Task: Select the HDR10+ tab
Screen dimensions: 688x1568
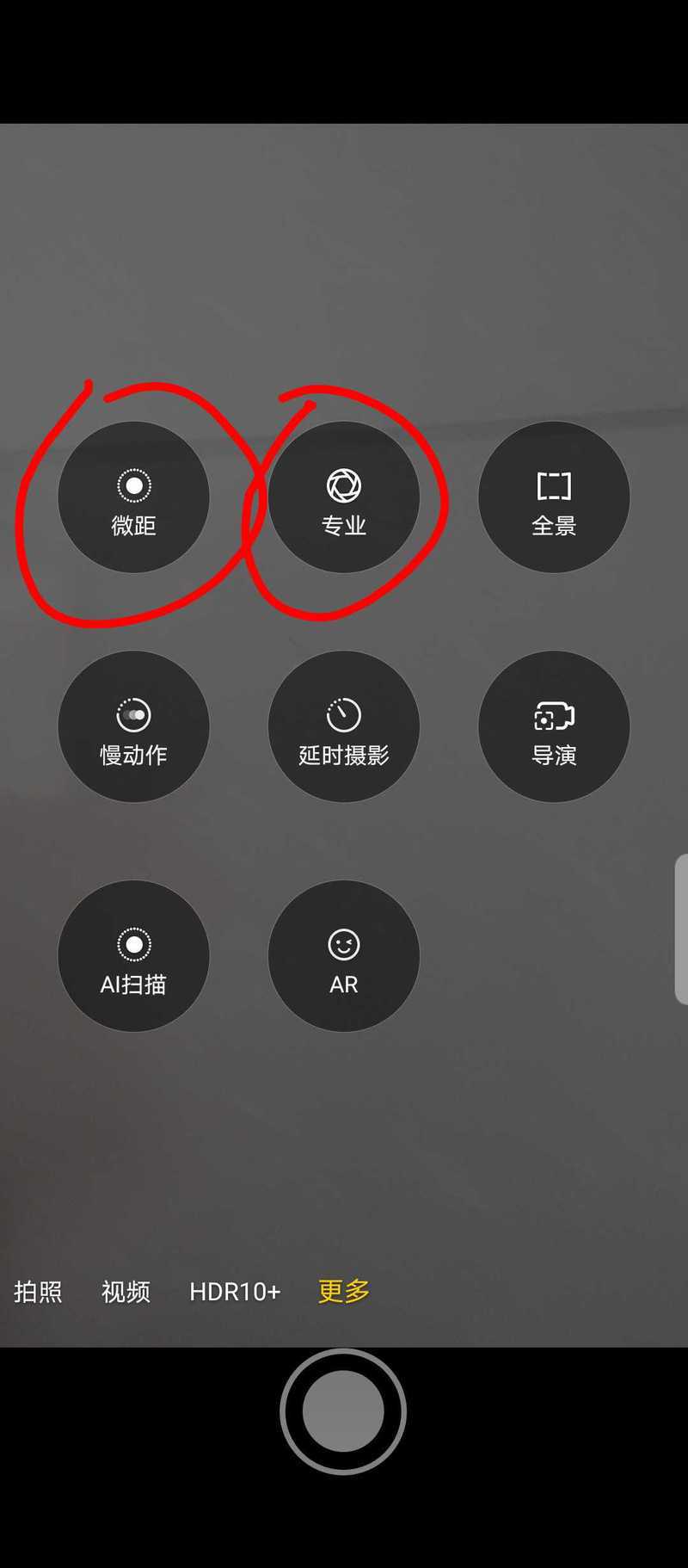Action: click(235, 1292)
